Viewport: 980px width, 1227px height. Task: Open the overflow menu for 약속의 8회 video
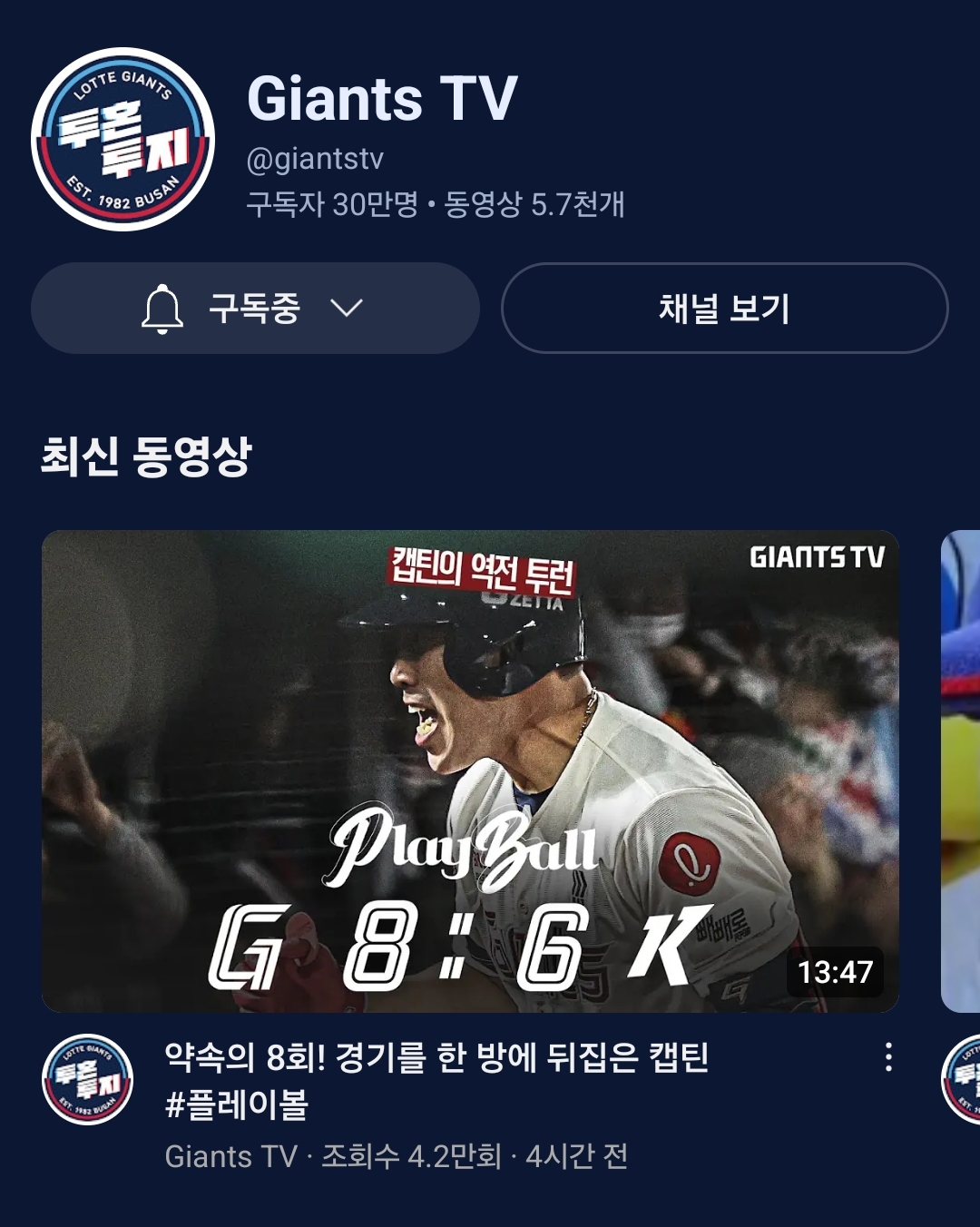click(x=888, y=1056)
